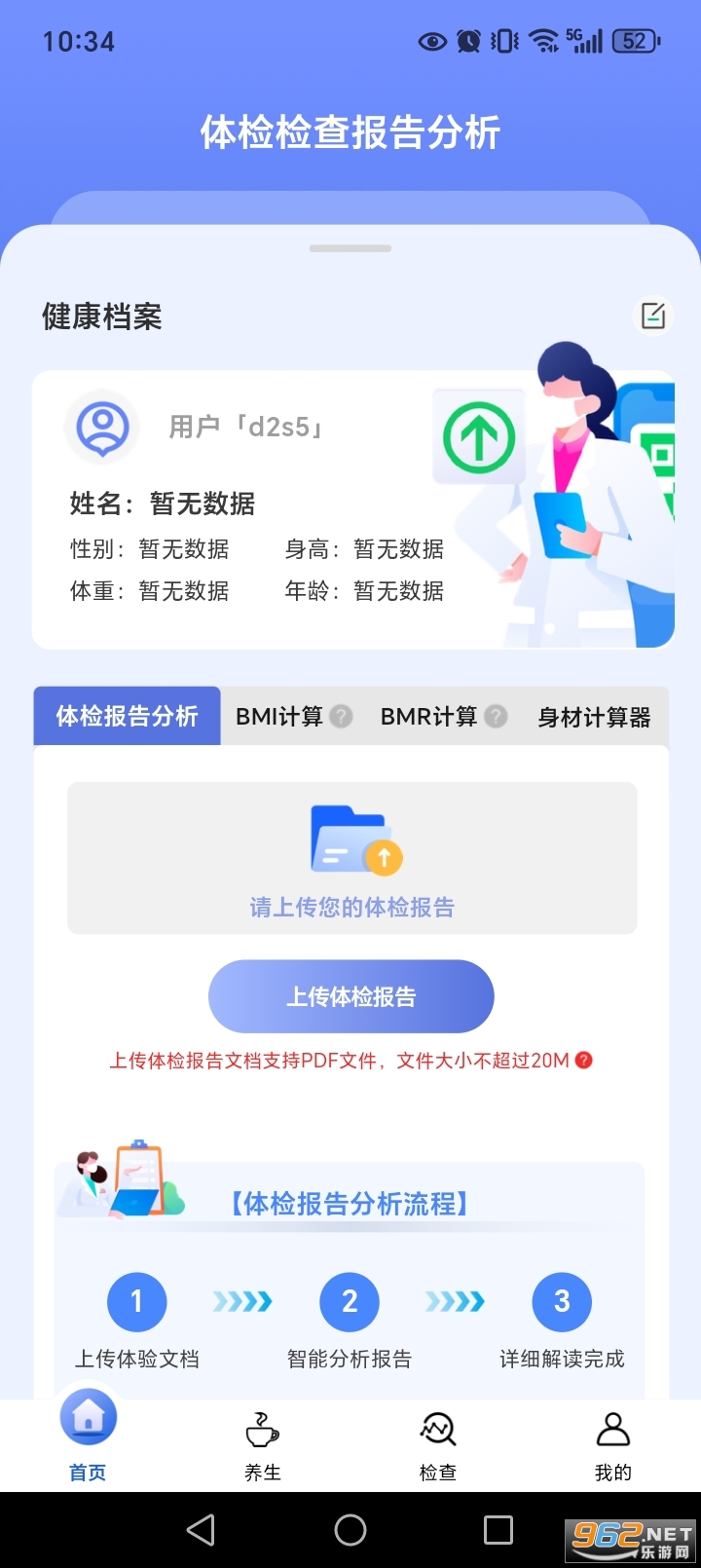701x1568 pixels.
Task: Open the health profile edit pencil icon
Action: (x=654, y=315)
